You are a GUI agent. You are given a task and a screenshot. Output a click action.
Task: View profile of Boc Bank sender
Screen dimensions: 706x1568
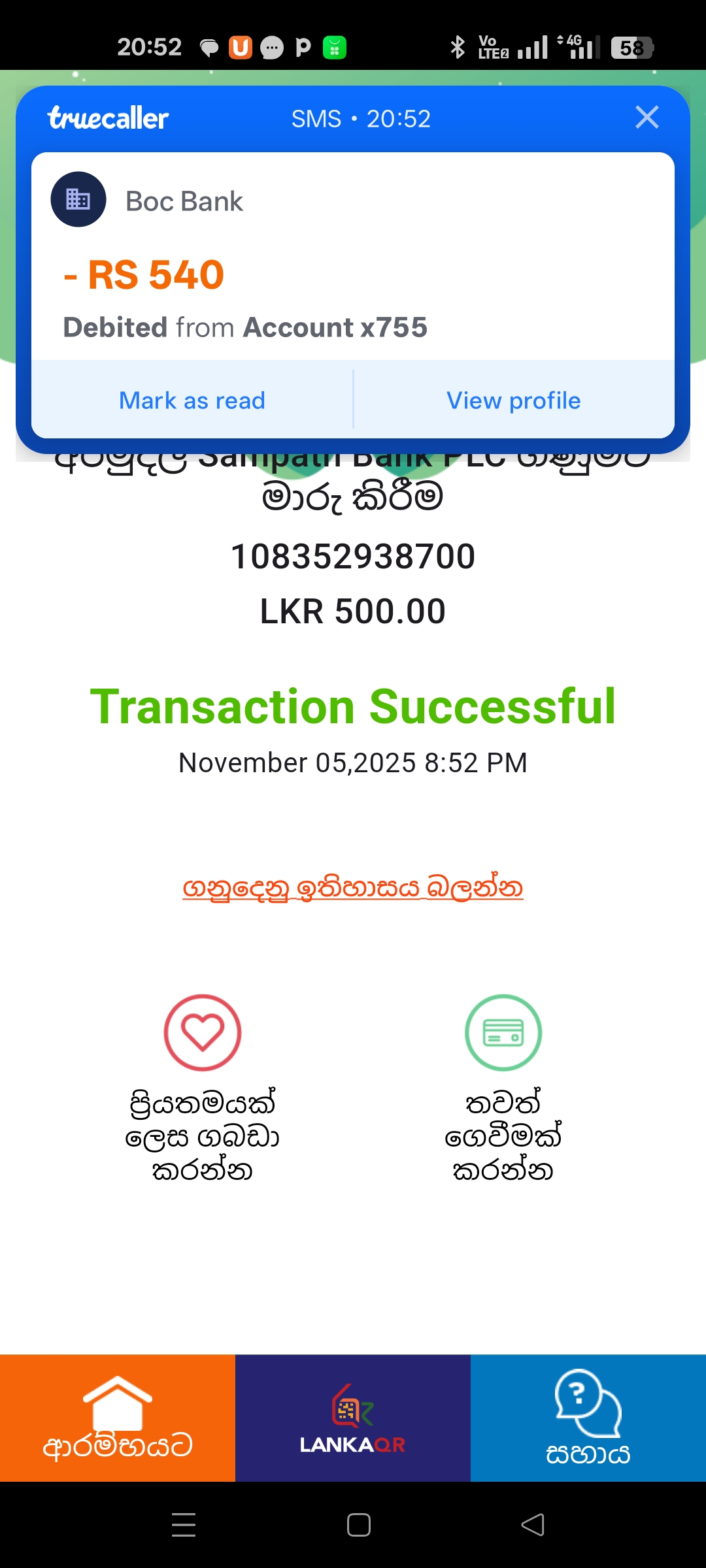coord(513,400)
